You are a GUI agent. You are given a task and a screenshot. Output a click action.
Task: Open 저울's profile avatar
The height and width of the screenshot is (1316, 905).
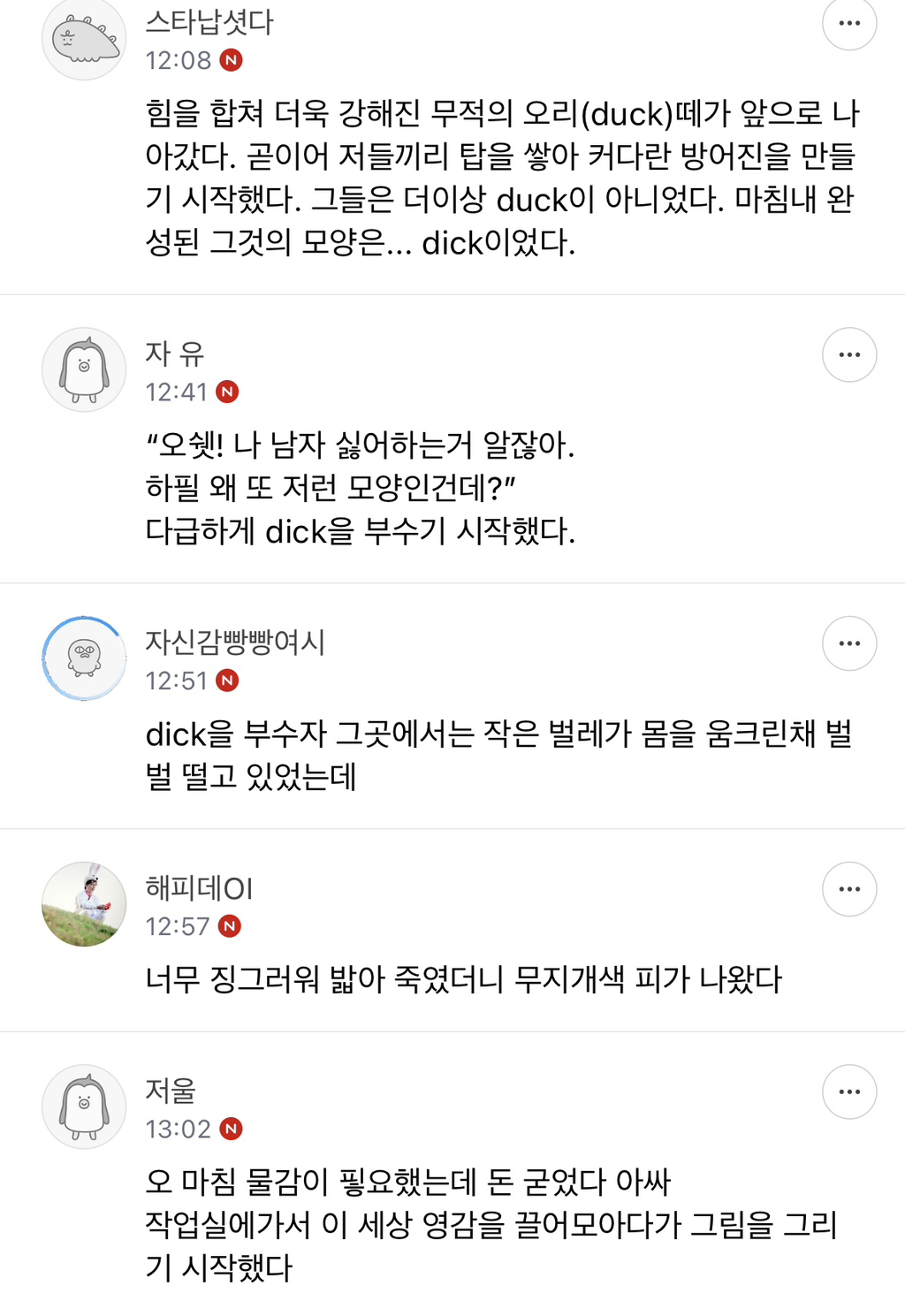pos(84,1107)
